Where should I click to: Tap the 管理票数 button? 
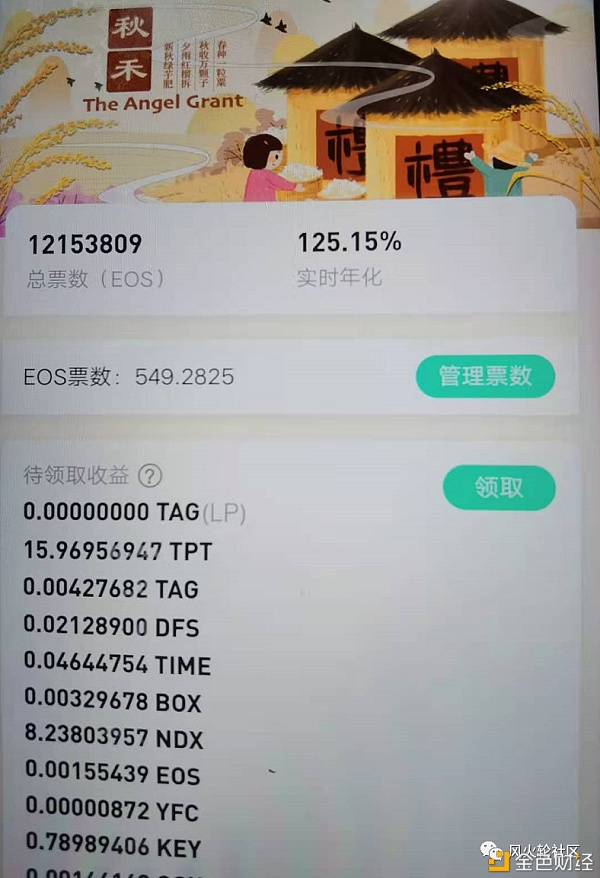pos(485,376)
